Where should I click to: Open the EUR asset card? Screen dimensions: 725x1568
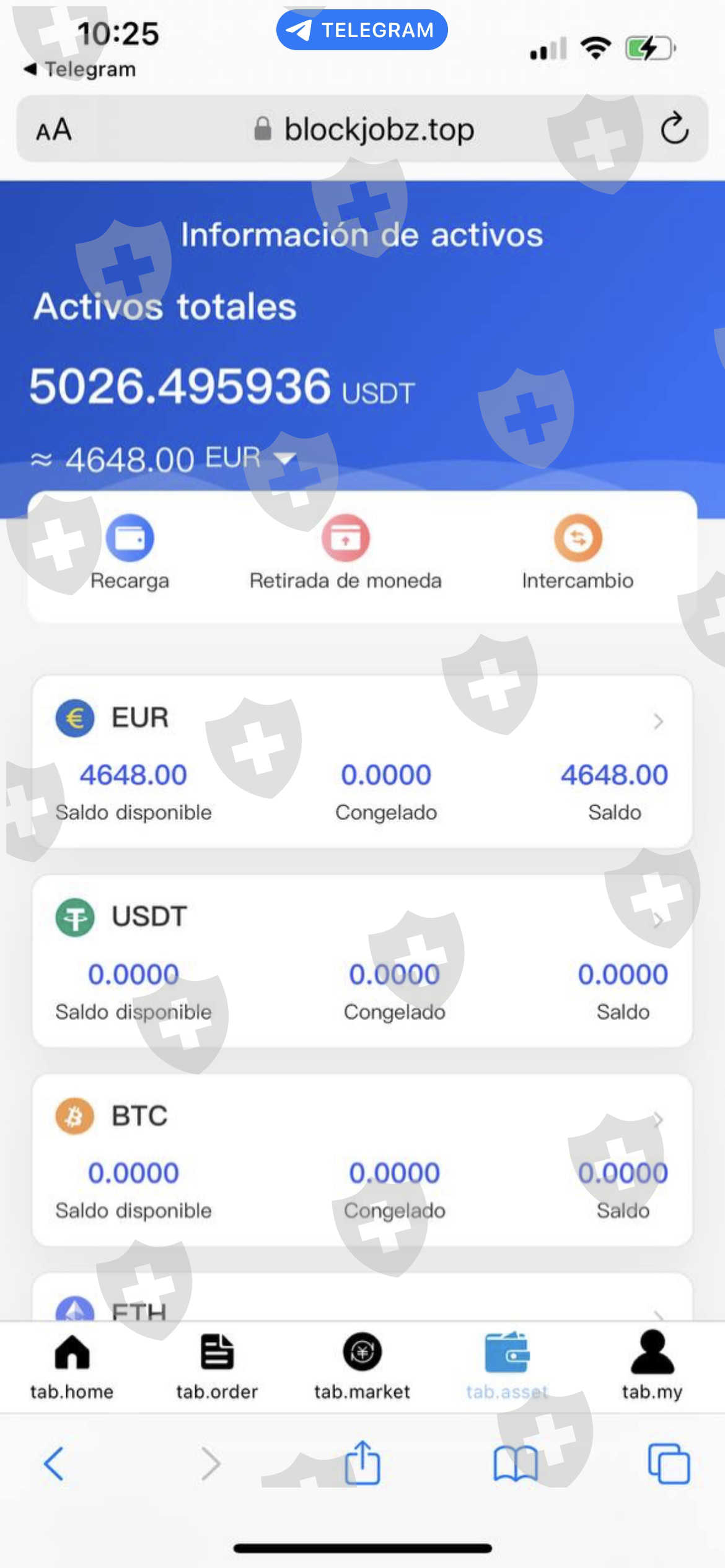(362, 762)
